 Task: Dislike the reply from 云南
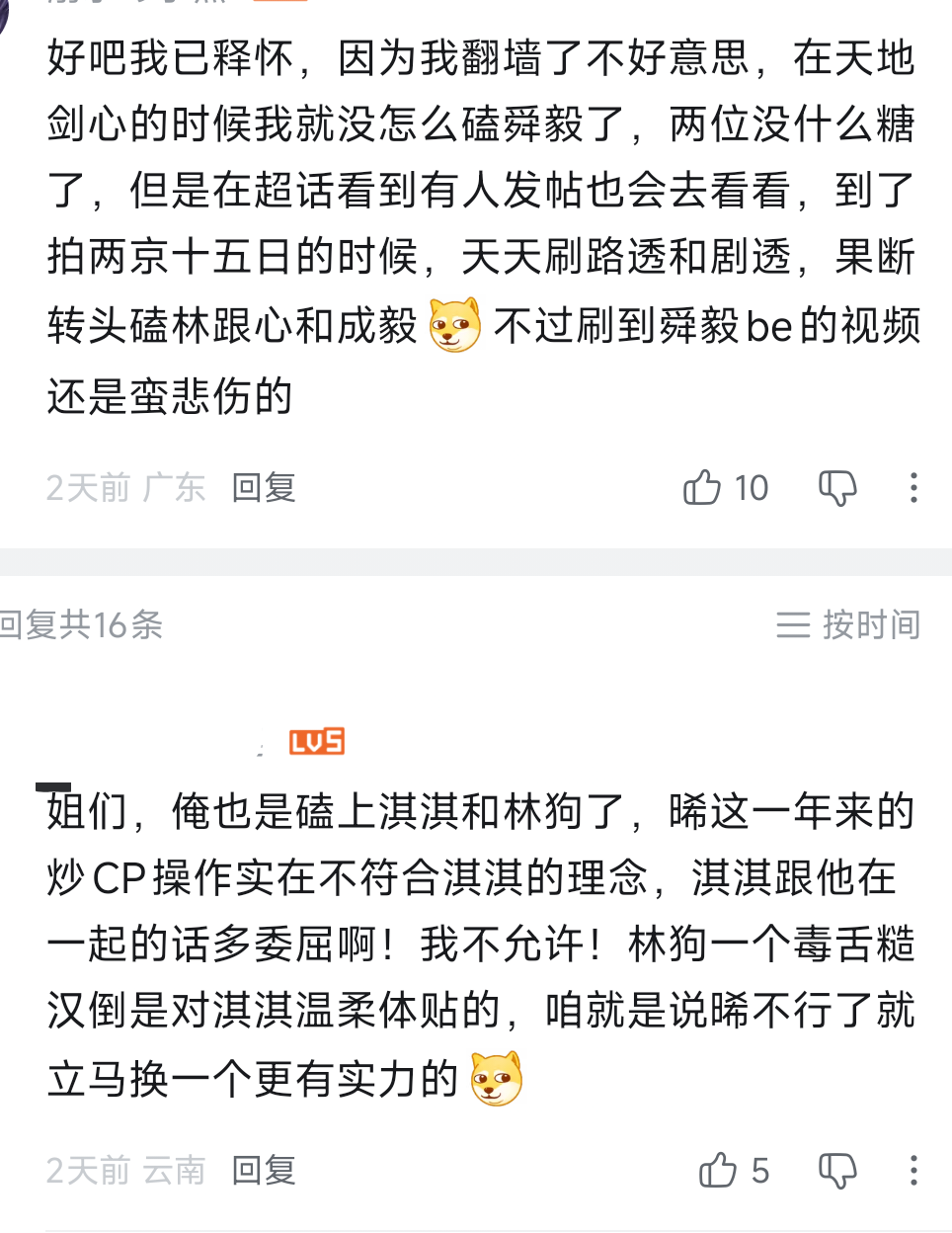[x=837, y=1172]
